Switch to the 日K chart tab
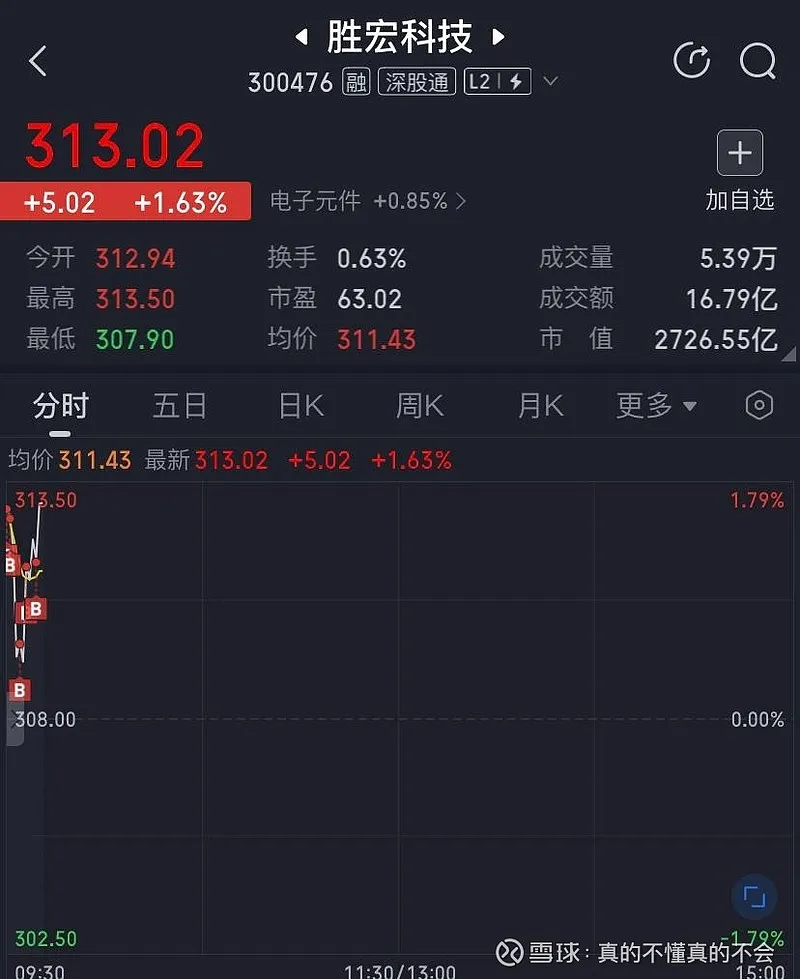 (x=300, y=406)
